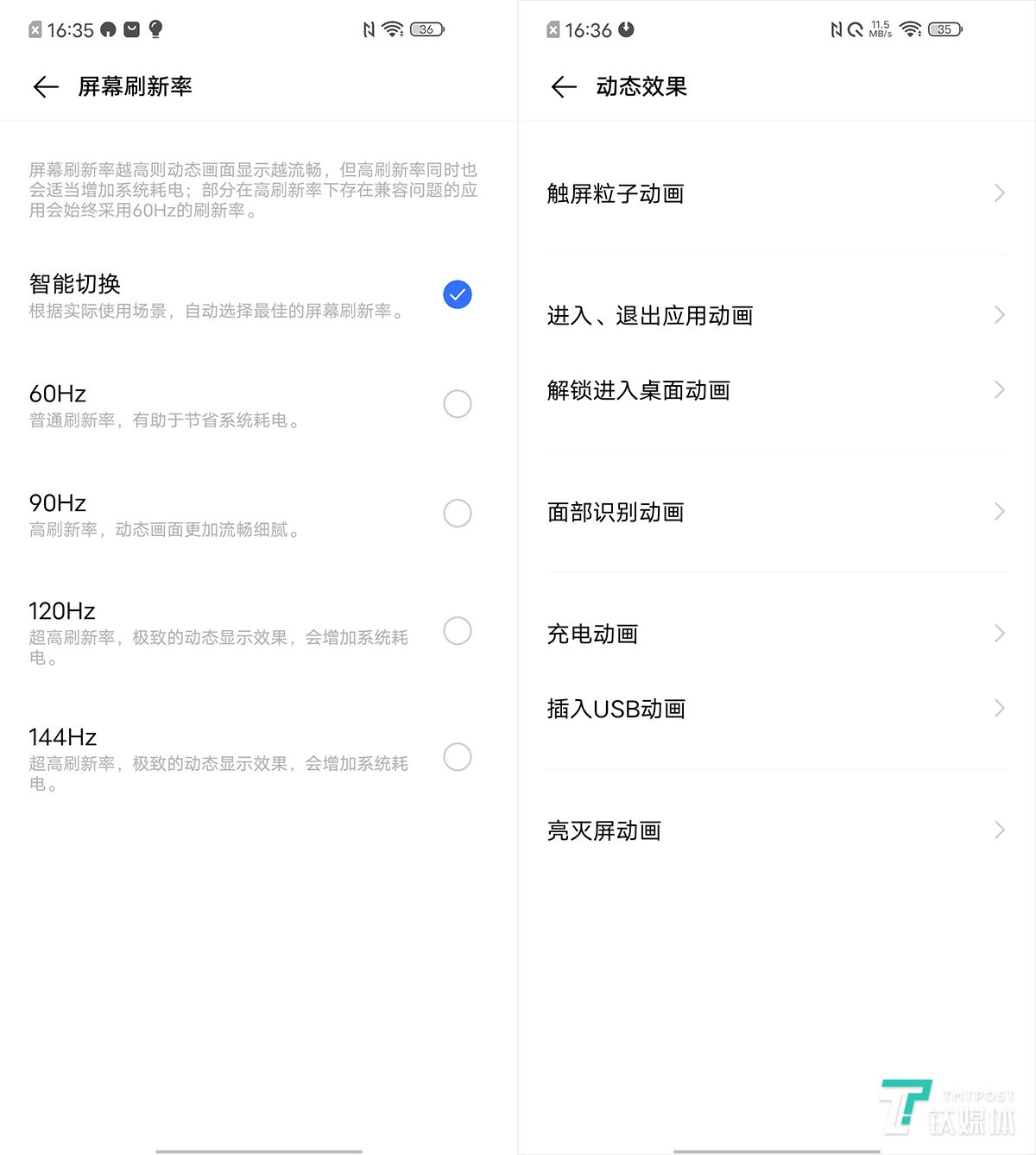Select the 120Hz refresh rate option

coord(457,631)
